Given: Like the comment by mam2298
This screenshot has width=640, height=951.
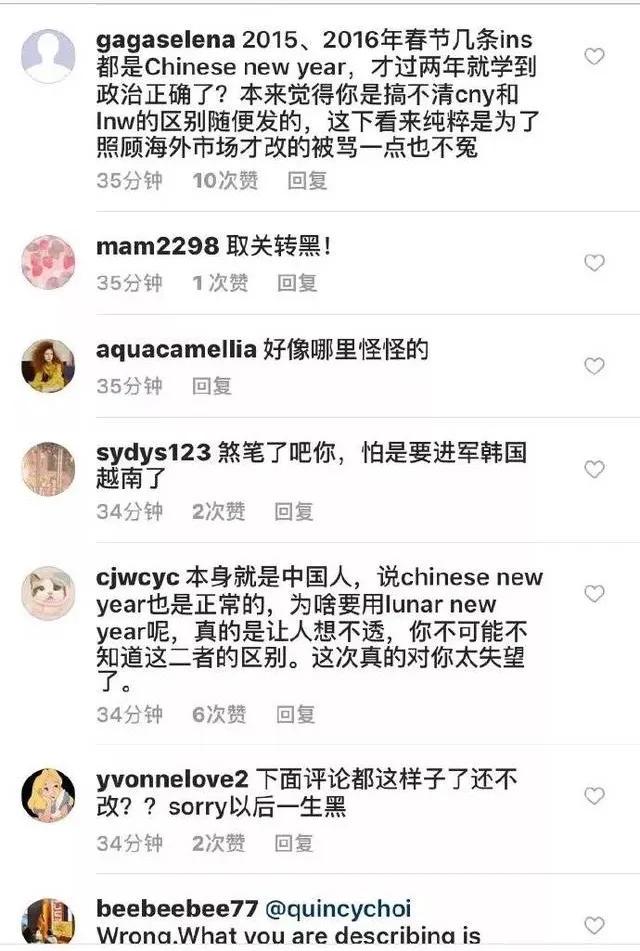Looking at the screenshot, I should tap(594, 263).
